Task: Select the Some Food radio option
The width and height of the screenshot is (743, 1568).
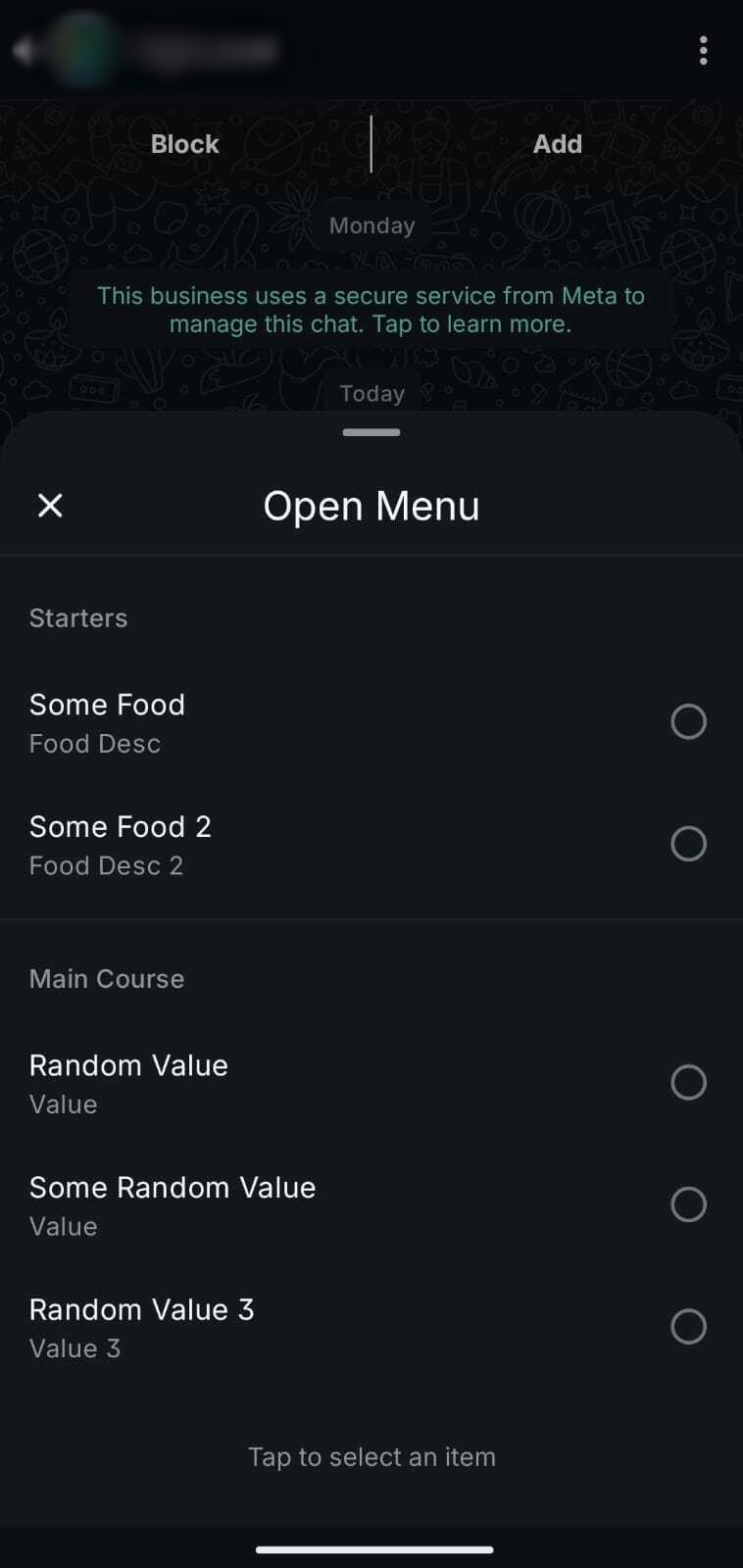Action: click(x=688, y=722)
